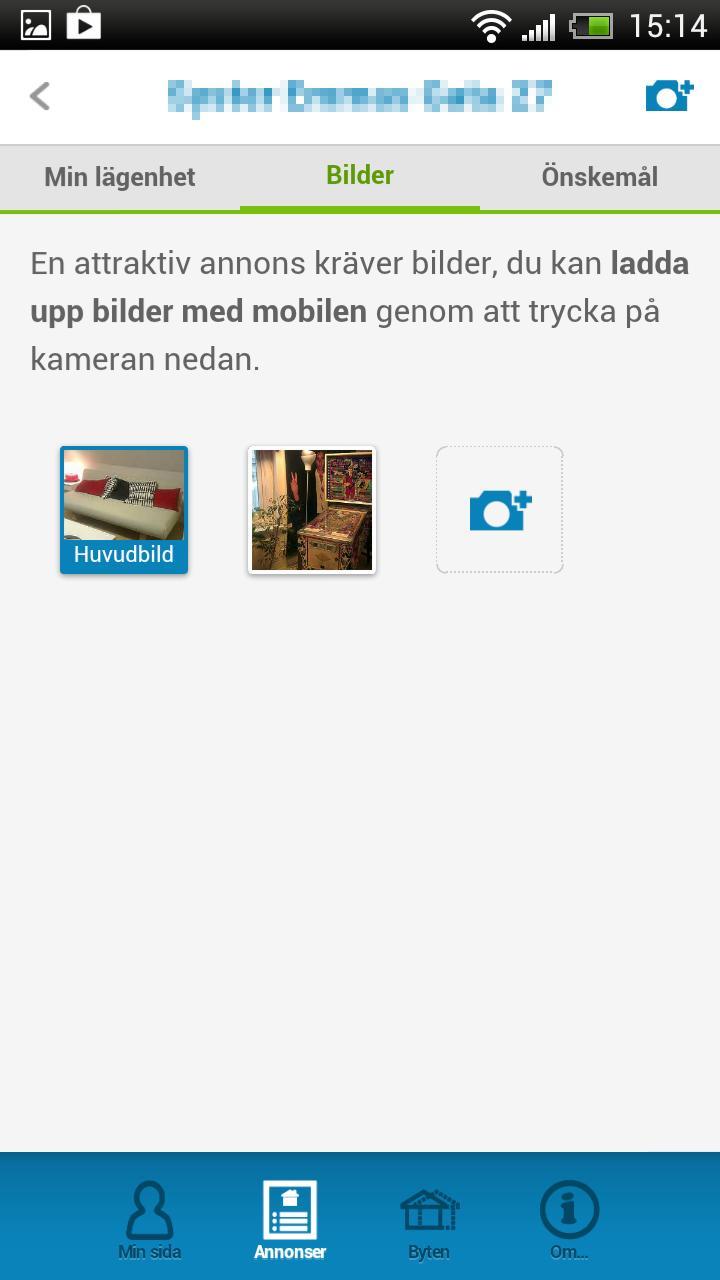The image size is (720, 1280).
Task: Switch to the Önskemål tab
Action: [x=599, y=176]
